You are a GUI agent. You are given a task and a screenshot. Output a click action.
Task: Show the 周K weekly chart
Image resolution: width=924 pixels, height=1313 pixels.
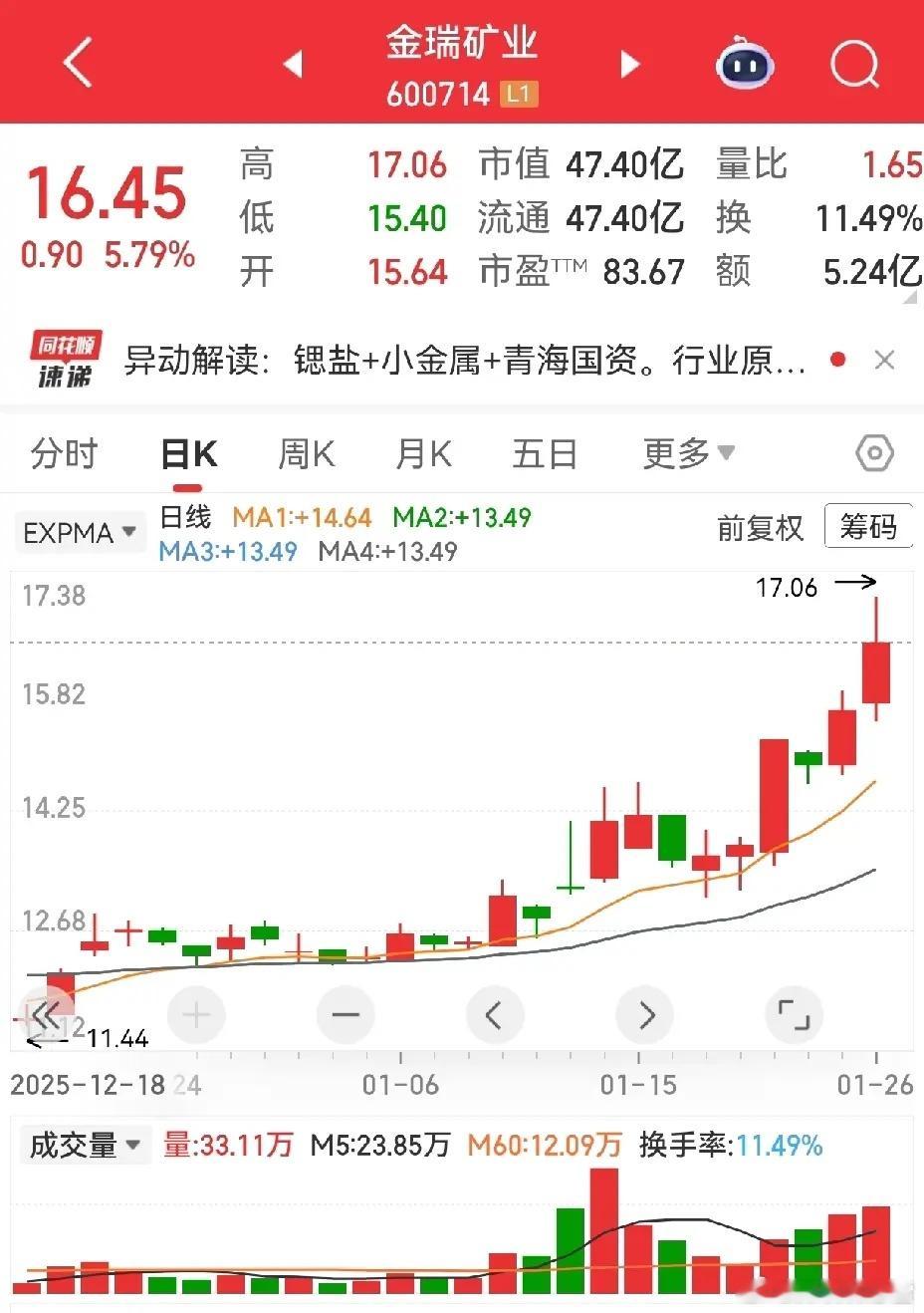pos(306,454)
